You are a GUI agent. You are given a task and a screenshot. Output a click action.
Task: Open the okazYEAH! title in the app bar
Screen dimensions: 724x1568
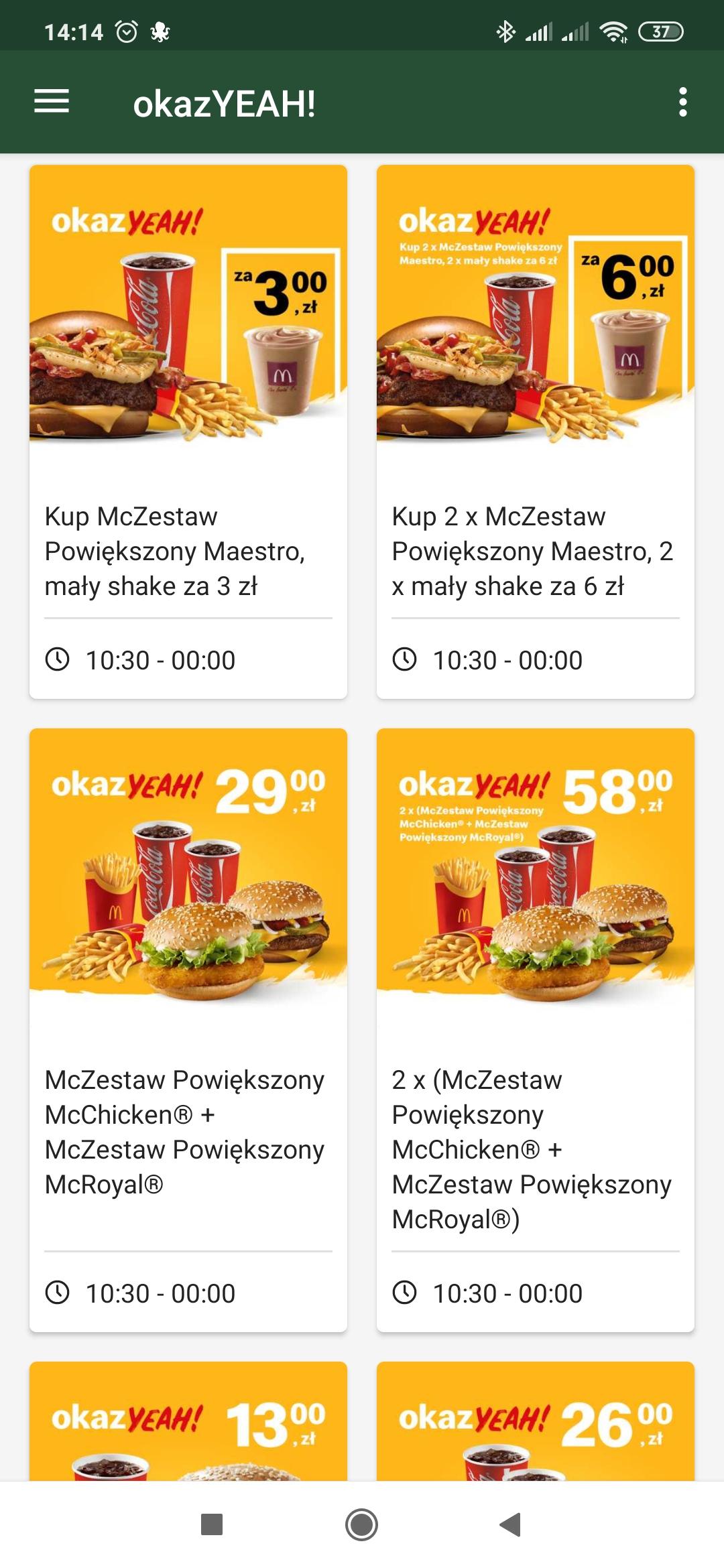(x=225, y=102)
